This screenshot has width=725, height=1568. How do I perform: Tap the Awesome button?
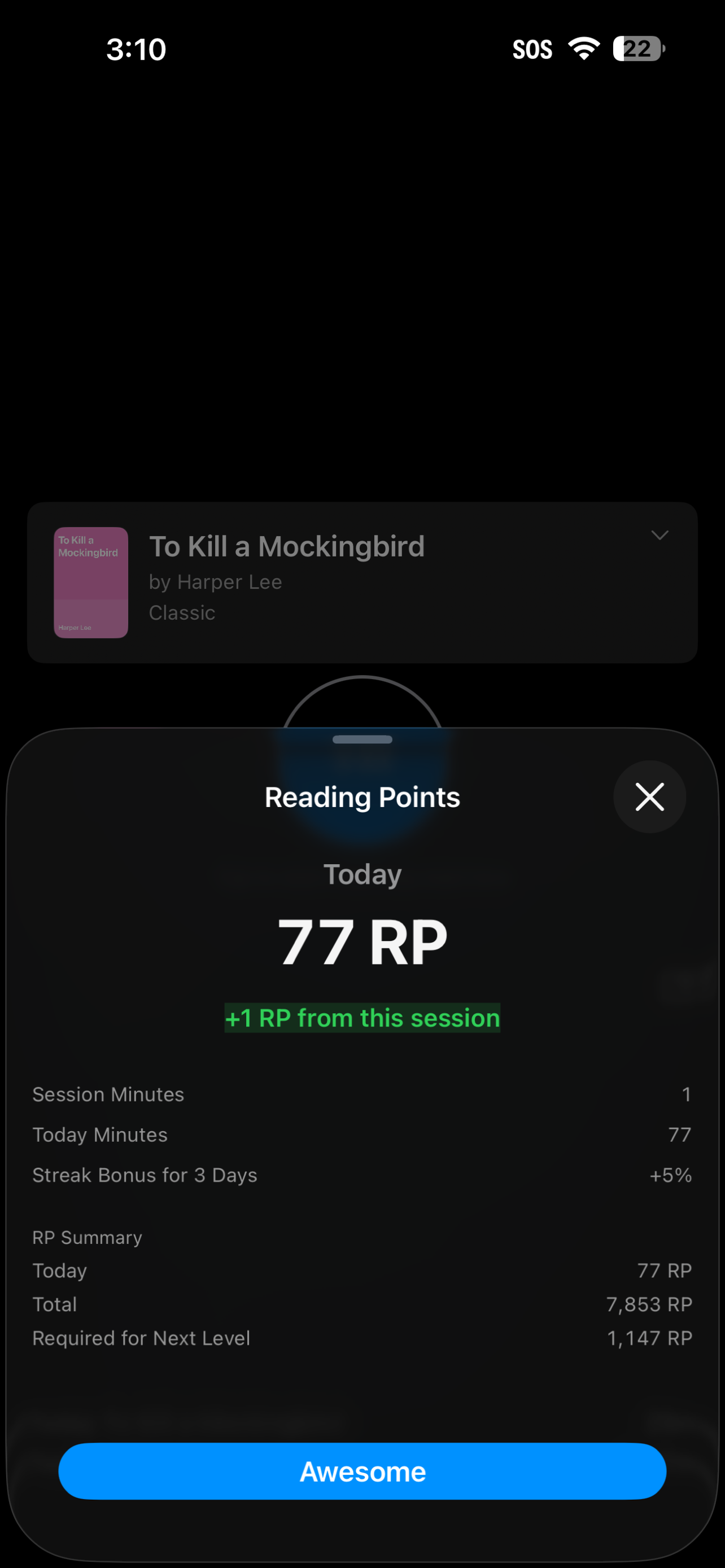point(362,1471)
